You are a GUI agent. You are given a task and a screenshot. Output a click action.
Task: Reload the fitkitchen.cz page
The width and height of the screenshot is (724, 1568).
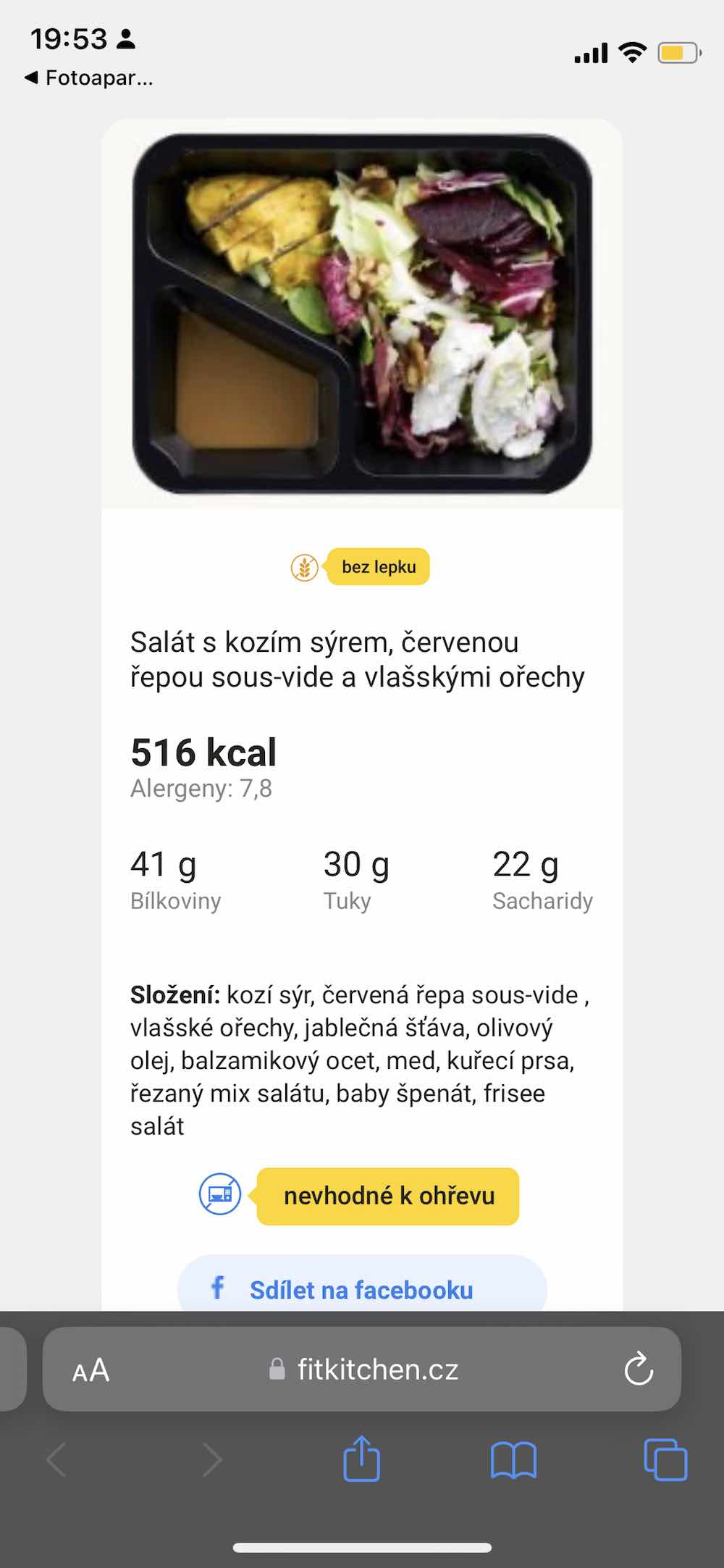click(639, 1369)
